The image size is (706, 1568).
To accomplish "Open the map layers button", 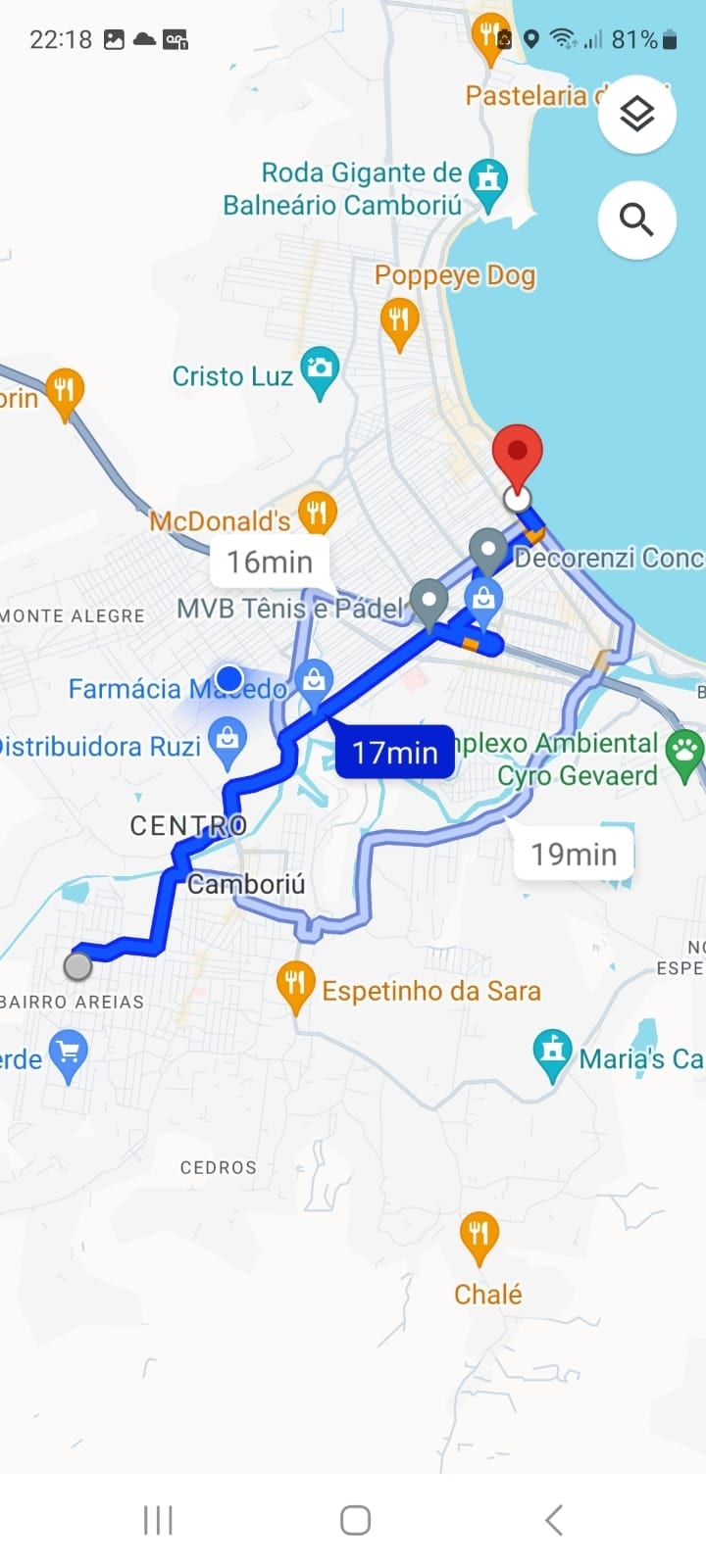I will pos(636,115).
